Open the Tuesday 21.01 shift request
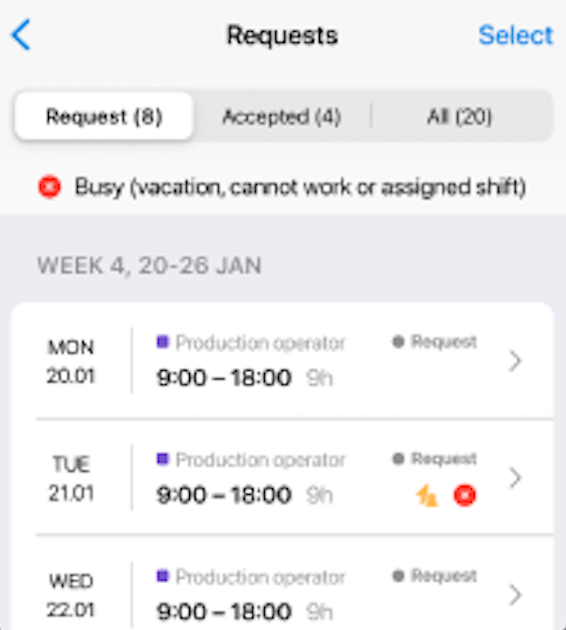The image size is (566, 630). tap(283, 477)
